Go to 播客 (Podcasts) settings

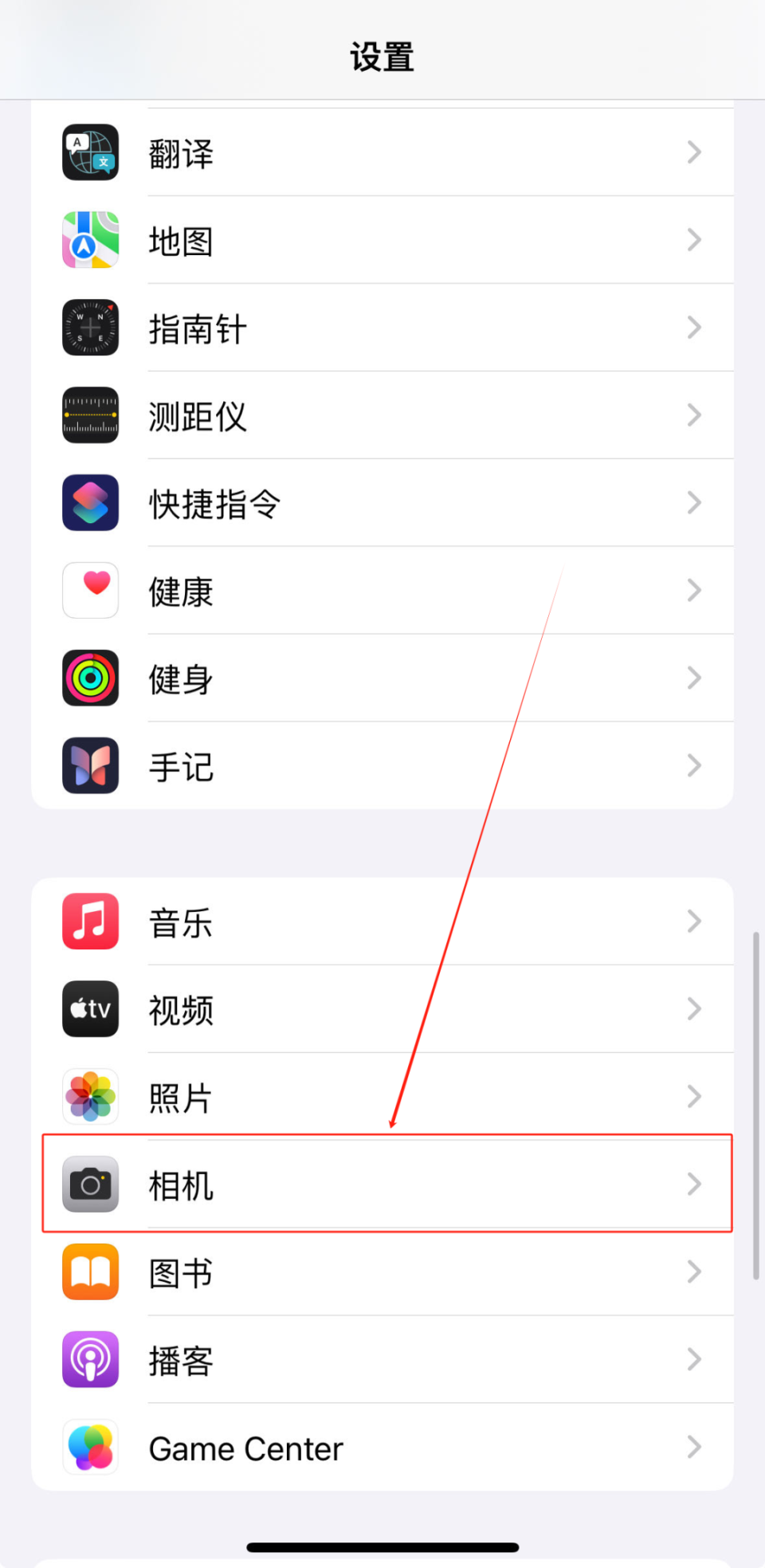click(x=382, y=1361)
